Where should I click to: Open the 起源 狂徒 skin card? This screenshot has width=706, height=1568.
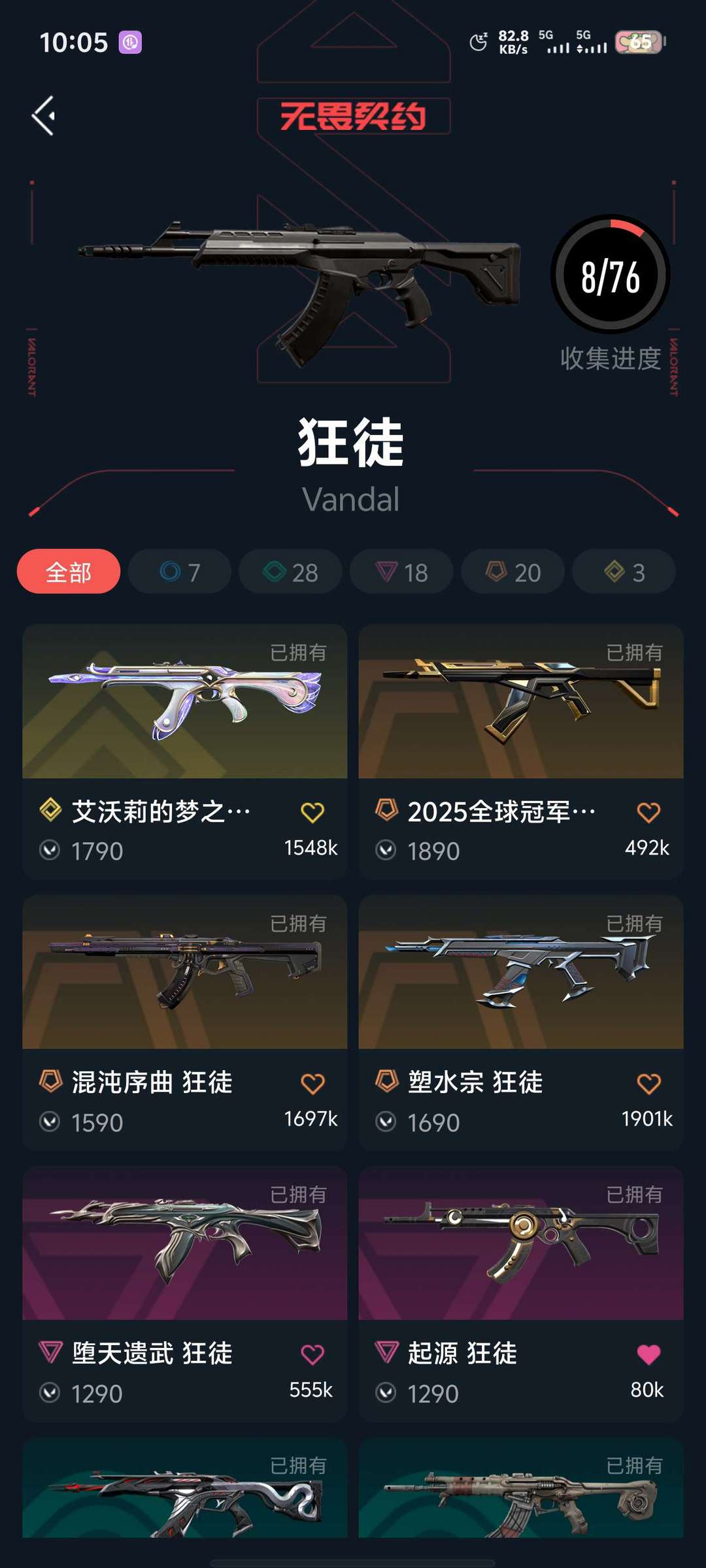click(521, 1294)
